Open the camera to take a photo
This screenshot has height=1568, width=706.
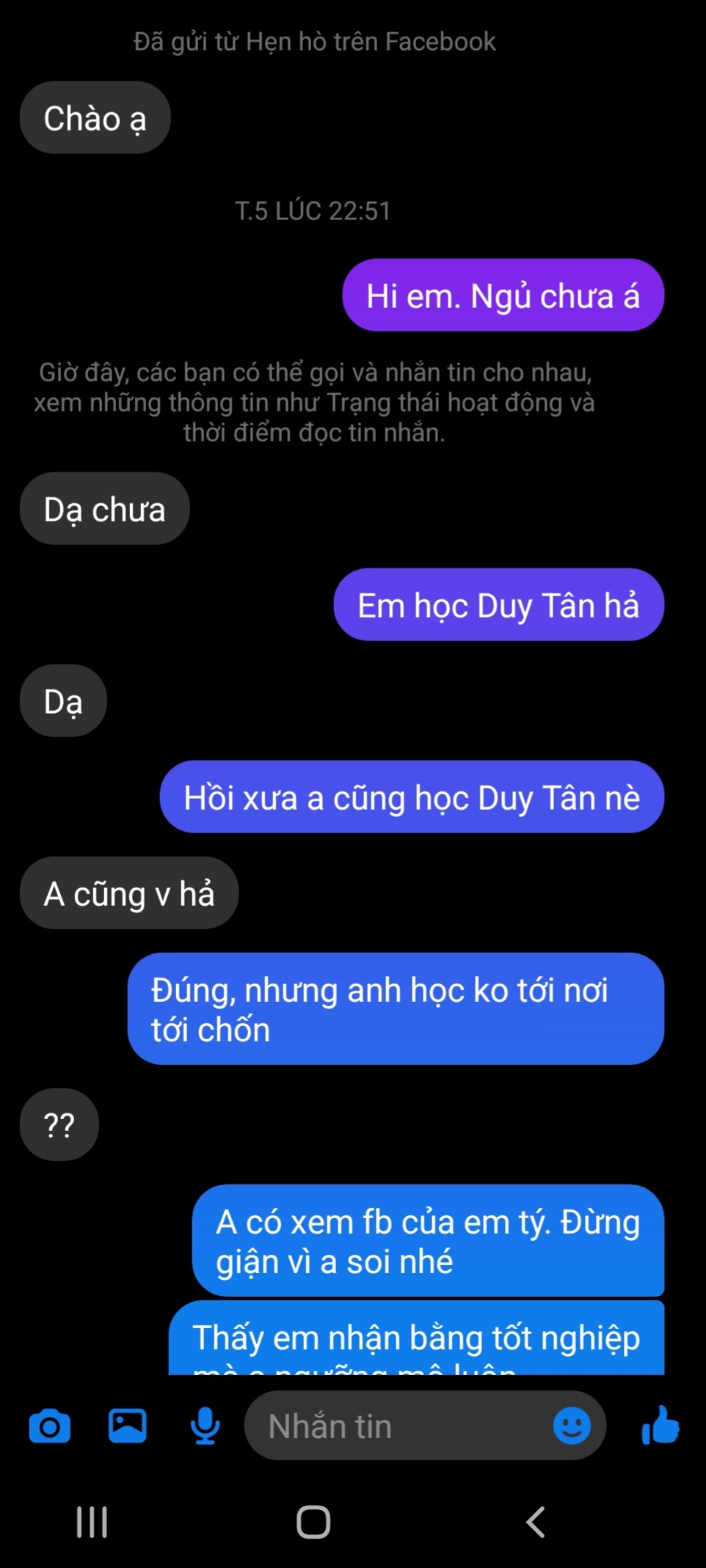coord(49,1426)
